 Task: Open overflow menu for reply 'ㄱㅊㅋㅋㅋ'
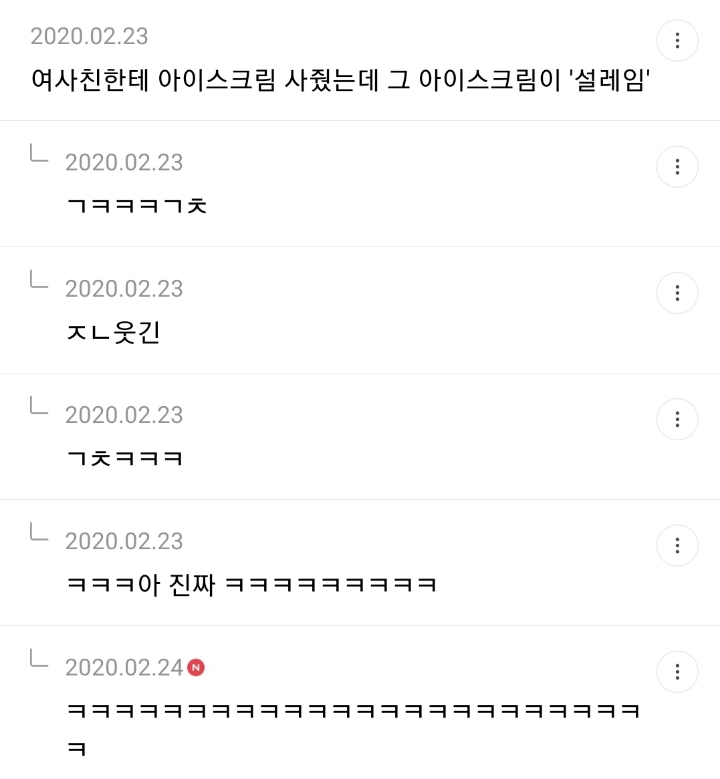click(677, 419)
